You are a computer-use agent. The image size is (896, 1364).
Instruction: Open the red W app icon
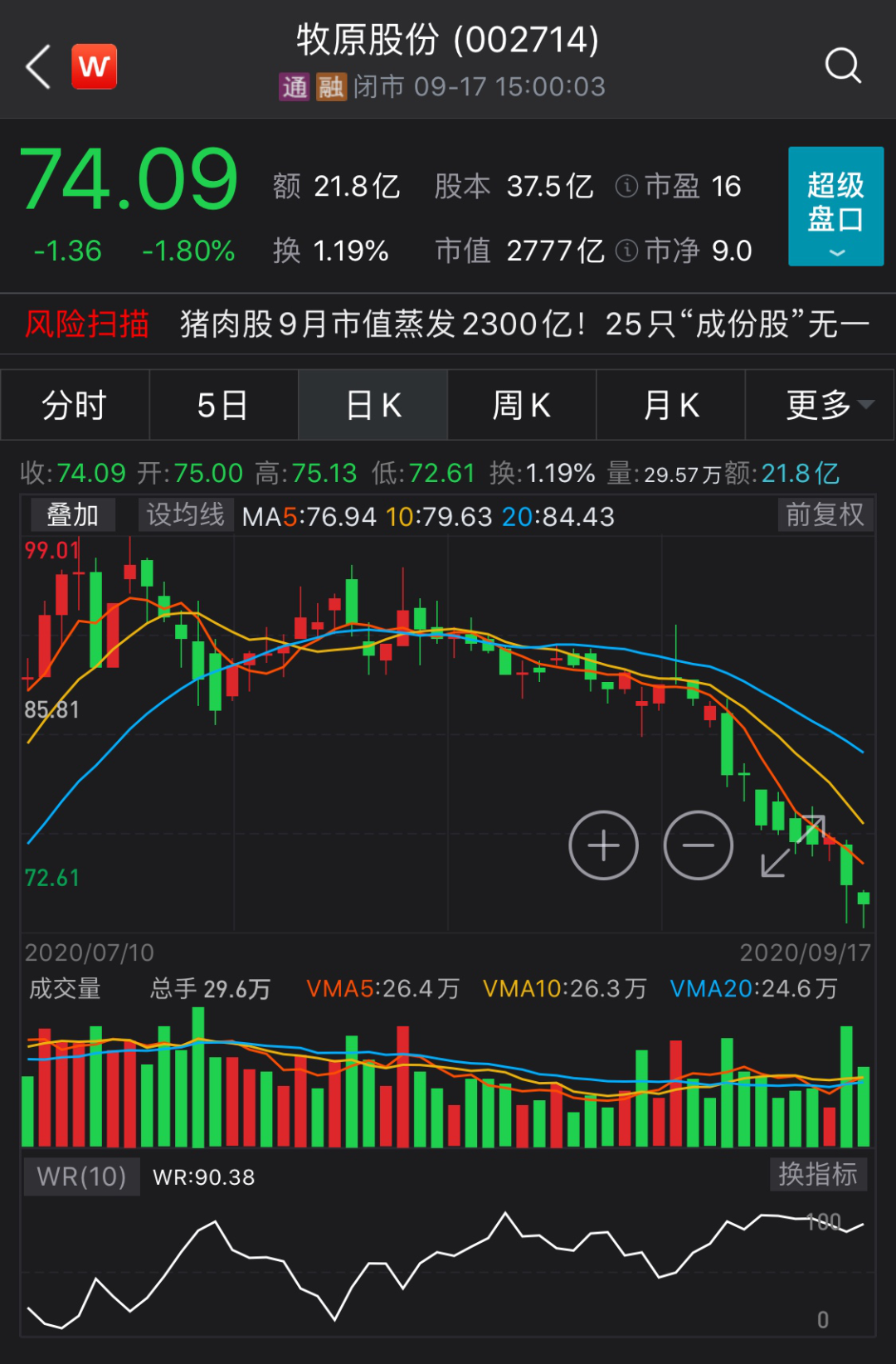click(95, 66)
